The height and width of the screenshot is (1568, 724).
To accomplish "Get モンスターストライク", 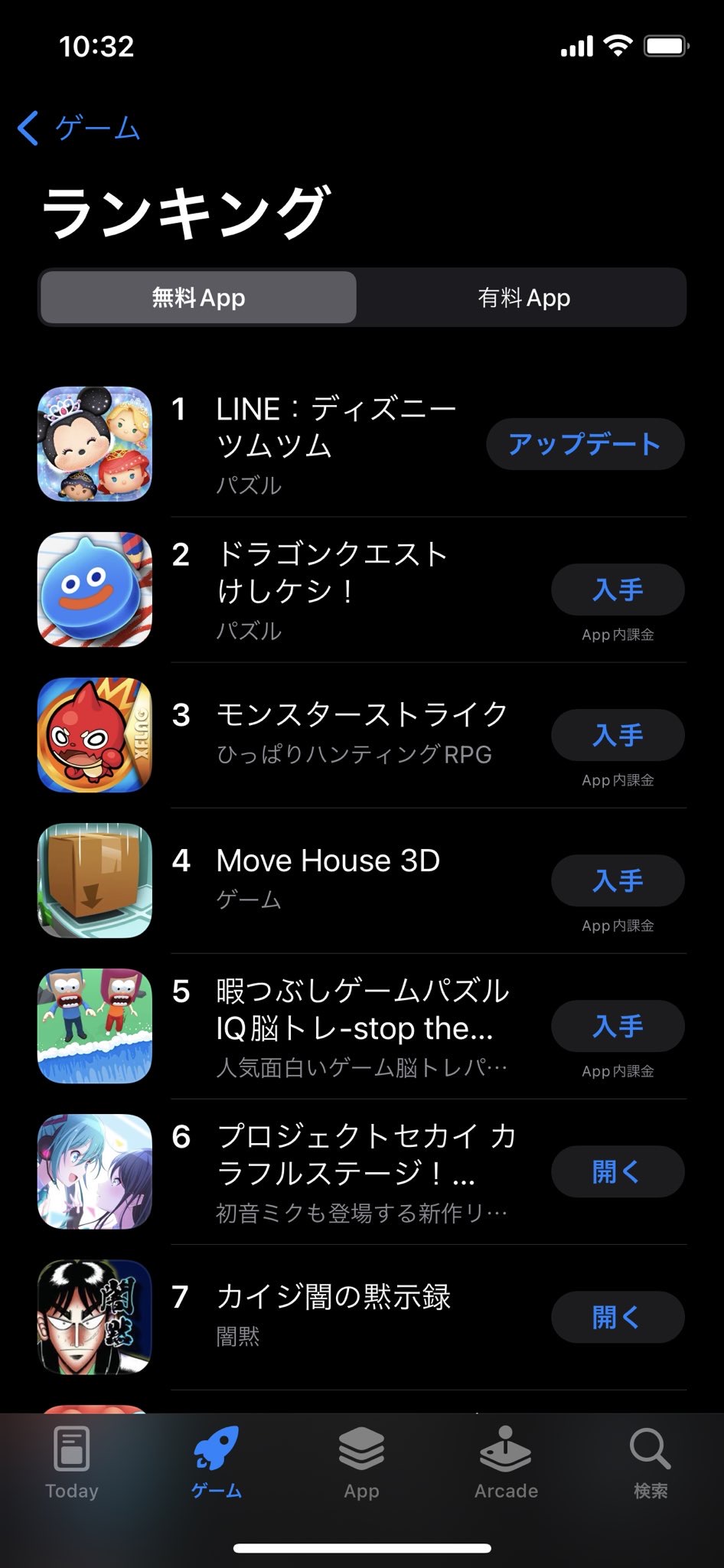I will (x=618, y=735).
